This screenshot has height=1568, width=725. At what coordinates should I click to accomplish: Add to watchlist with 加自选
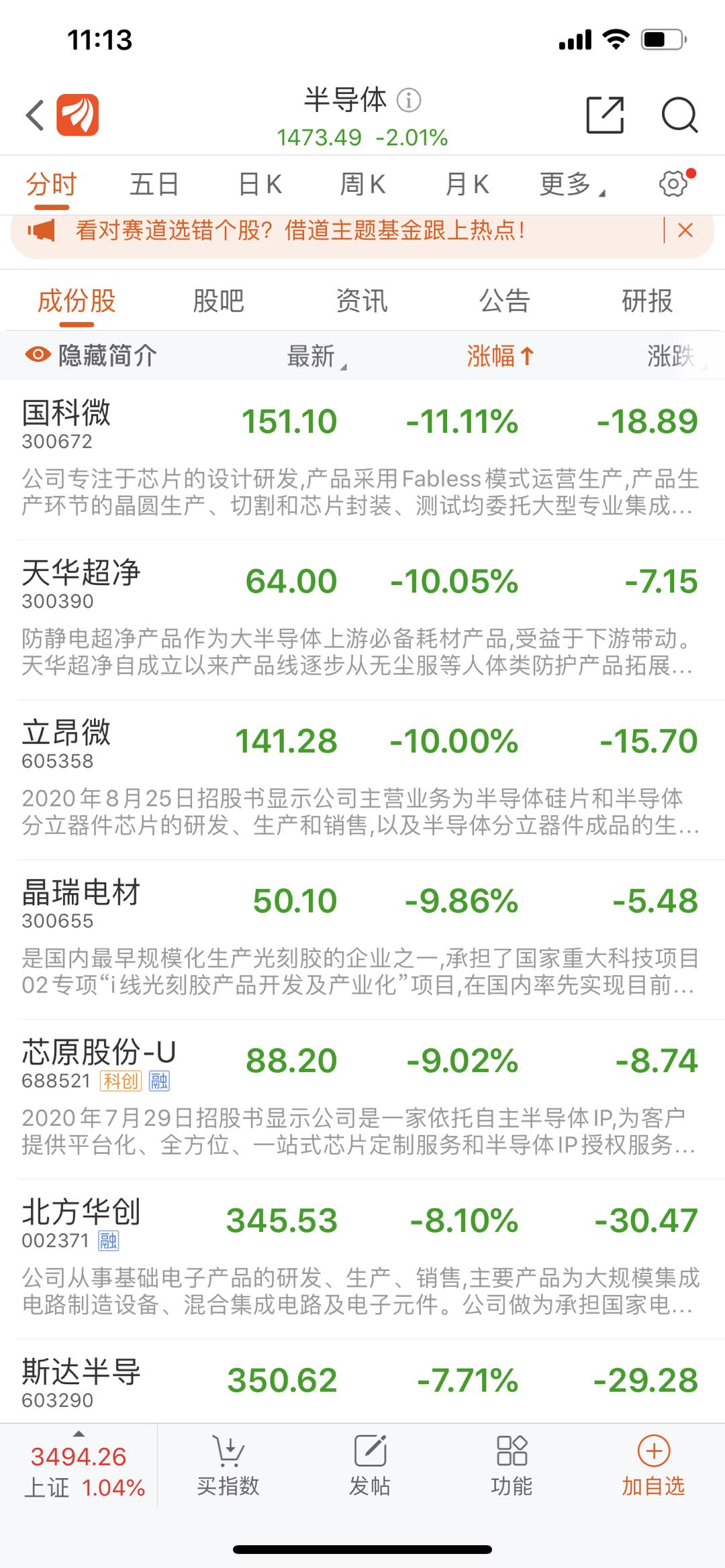point(653,1466)
